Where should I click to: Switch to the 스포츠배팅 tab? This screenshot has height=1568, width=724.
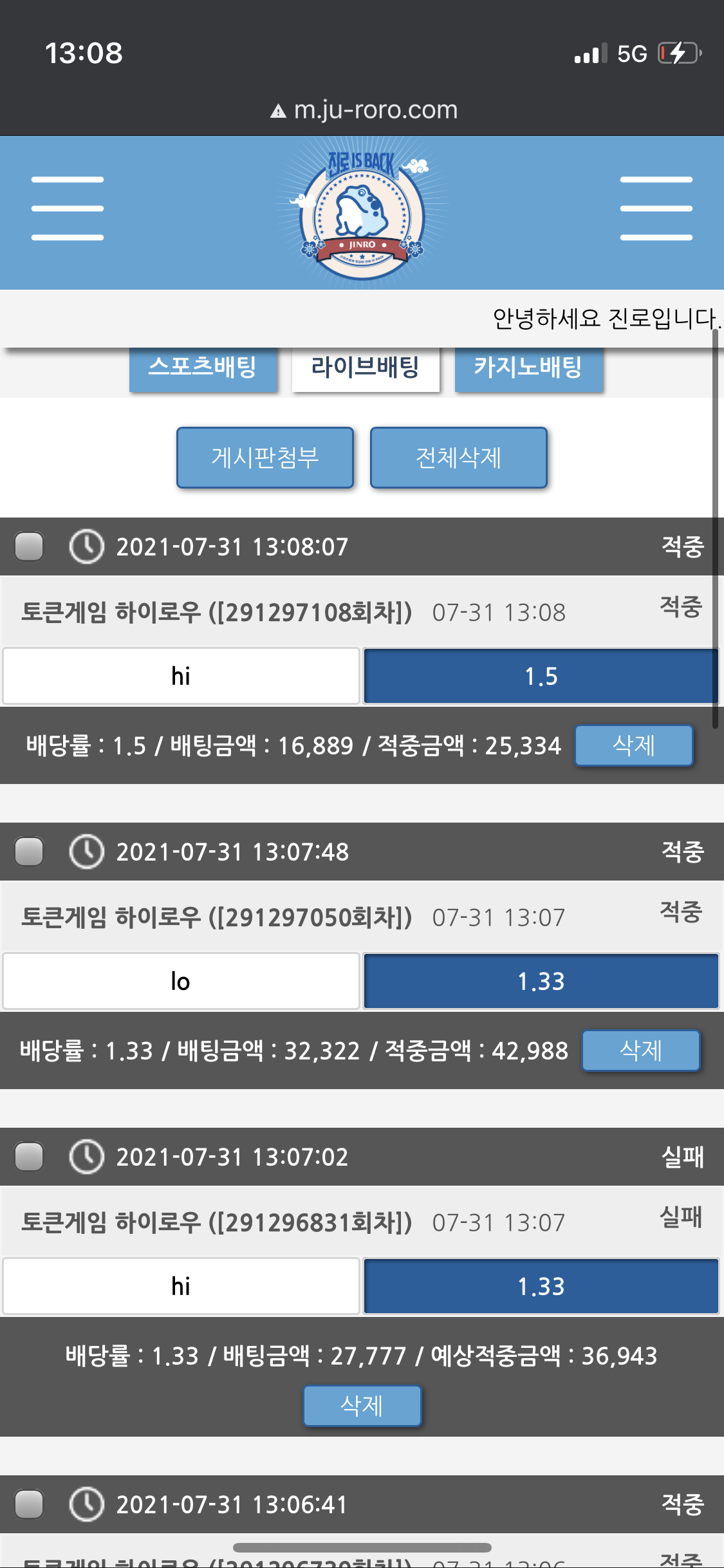pyautogui.click(x=203, y=368)
